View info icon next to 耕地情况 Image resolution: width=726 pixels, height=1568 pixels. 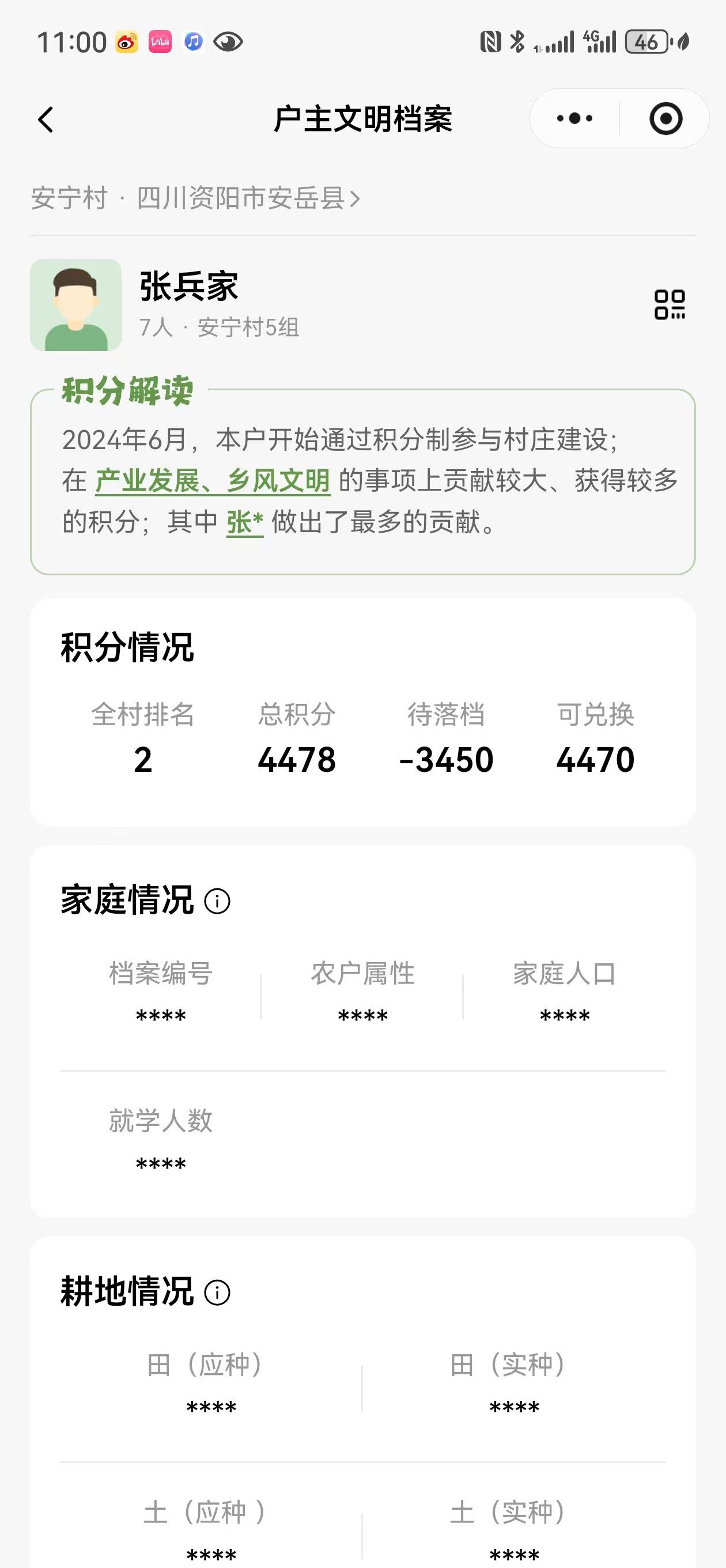pos(217,1292)
